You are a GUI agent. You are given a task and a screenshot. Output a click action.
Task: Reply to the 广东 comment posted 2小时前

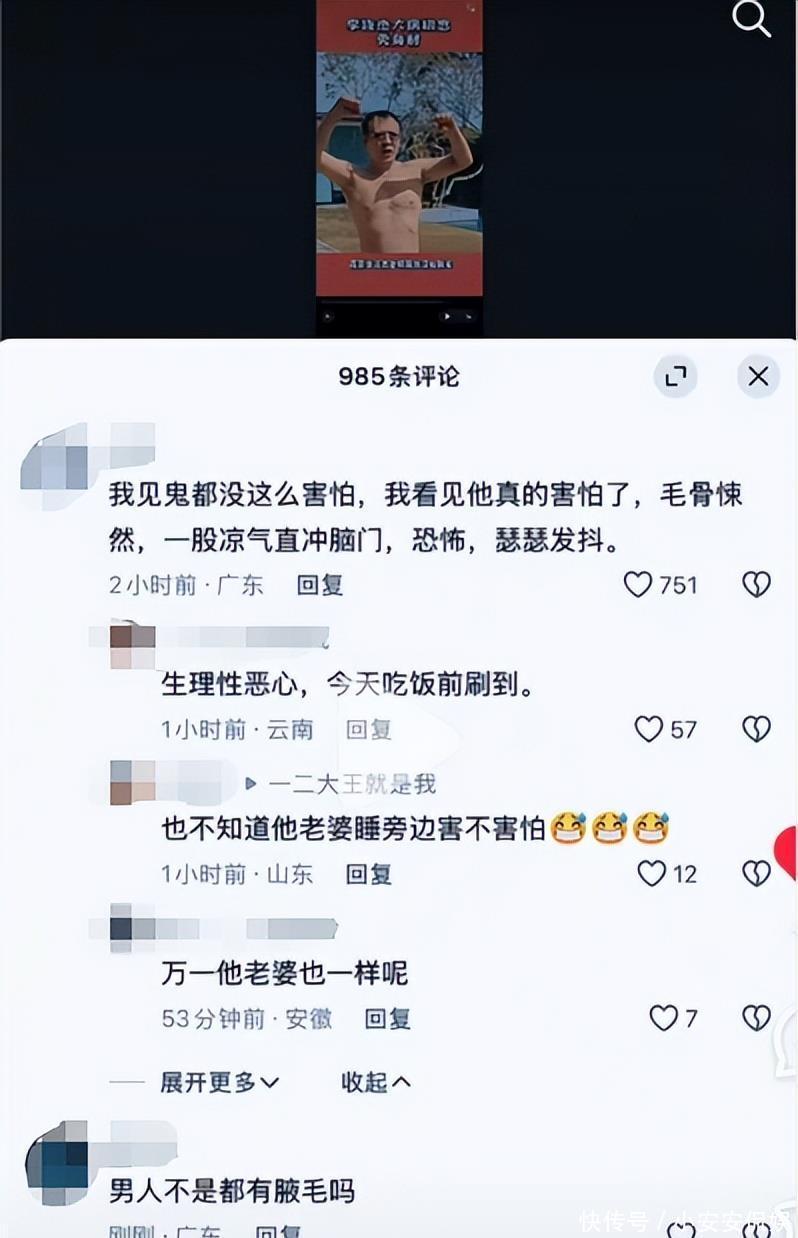[x=320, y=585]
